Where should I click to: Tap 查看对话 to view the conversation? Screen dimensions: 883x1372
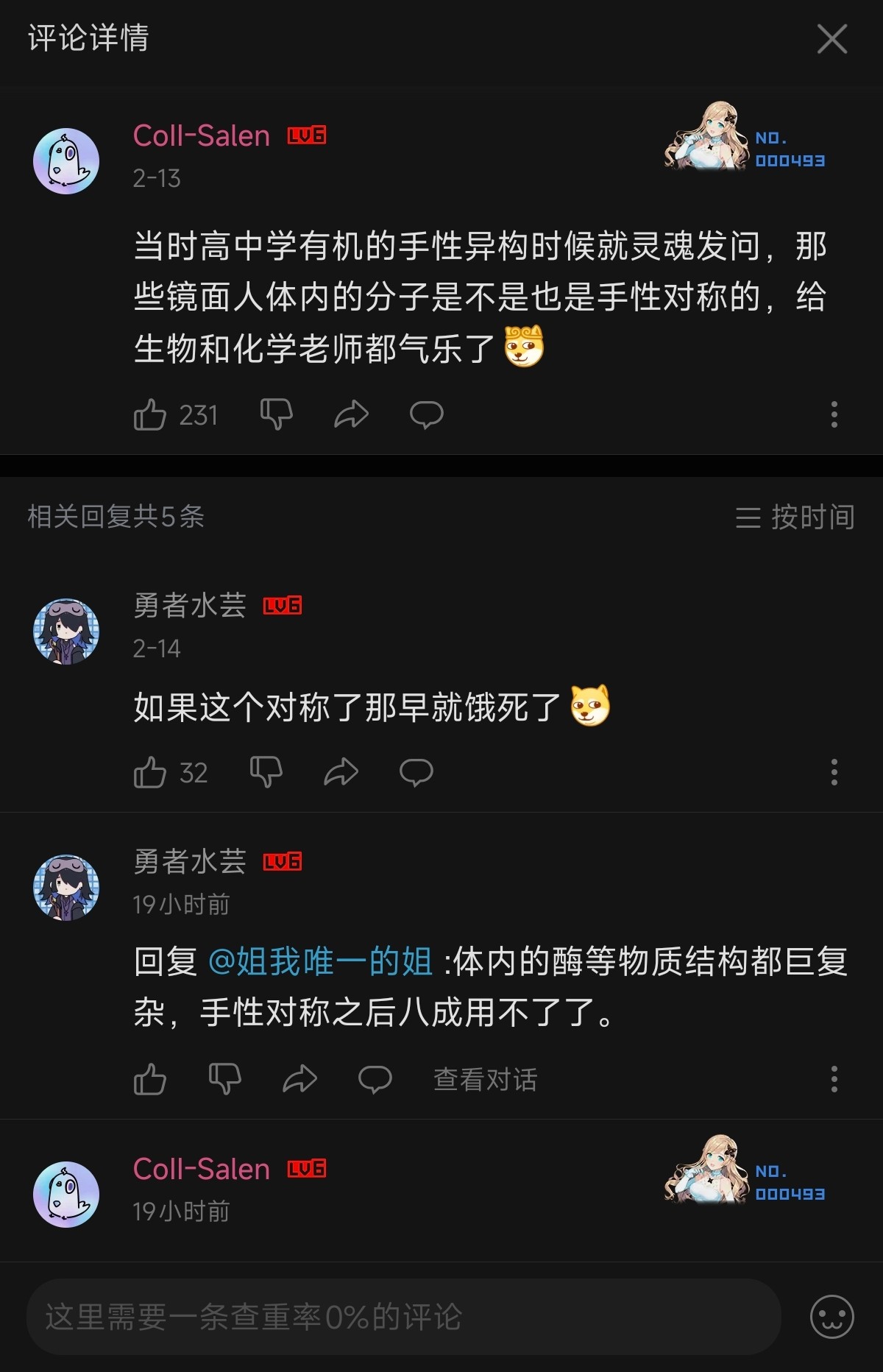pyautogui.click(x=485, y=1080)
